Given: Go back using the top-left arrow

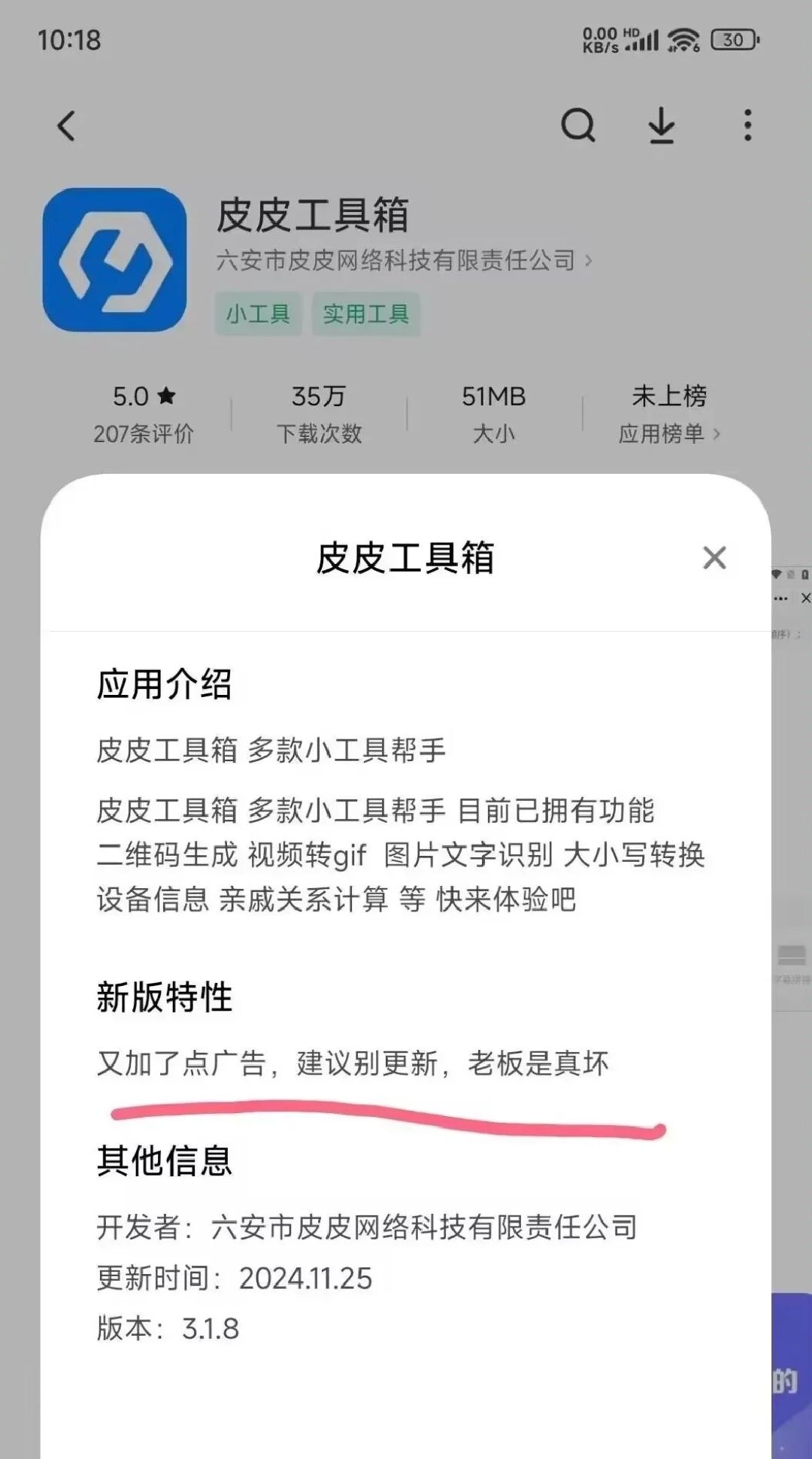Looking at the screenshot, I should (x=67, y=126).
